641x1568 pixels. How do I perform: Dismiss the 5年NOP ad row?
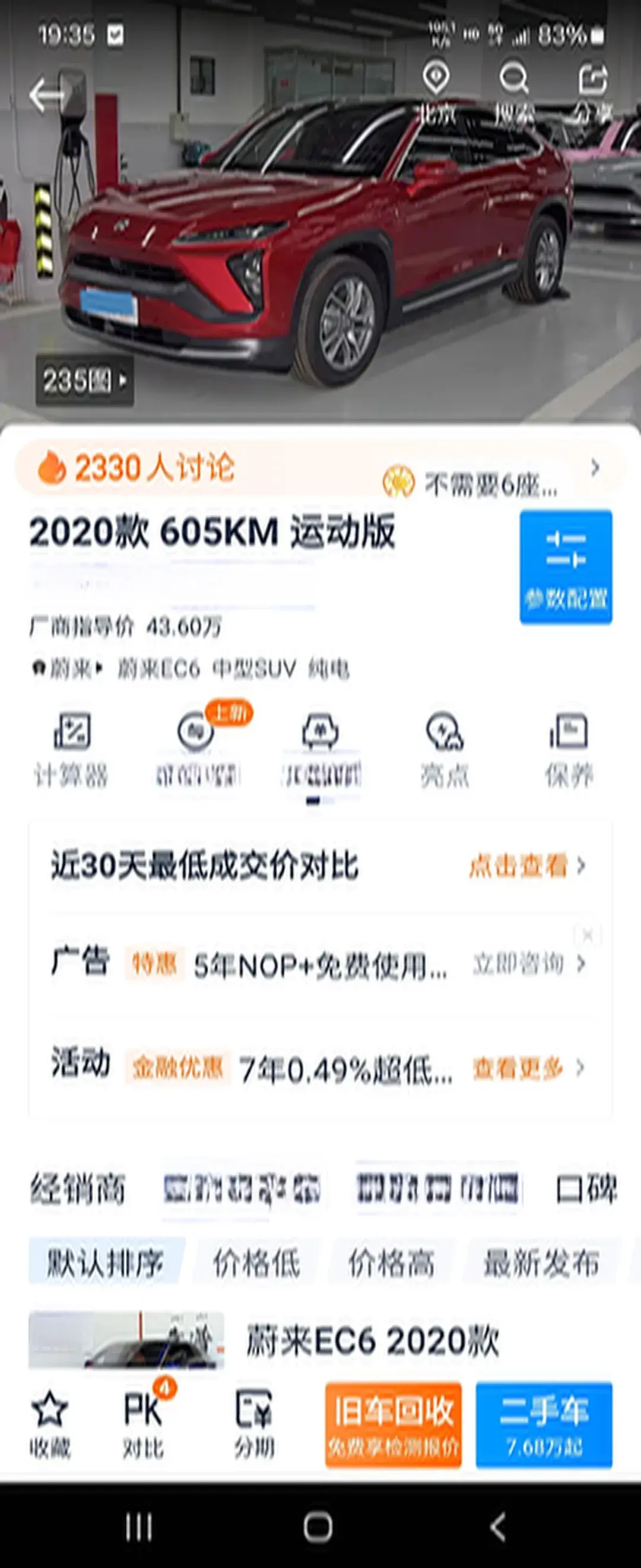click(x=588, y=935)
